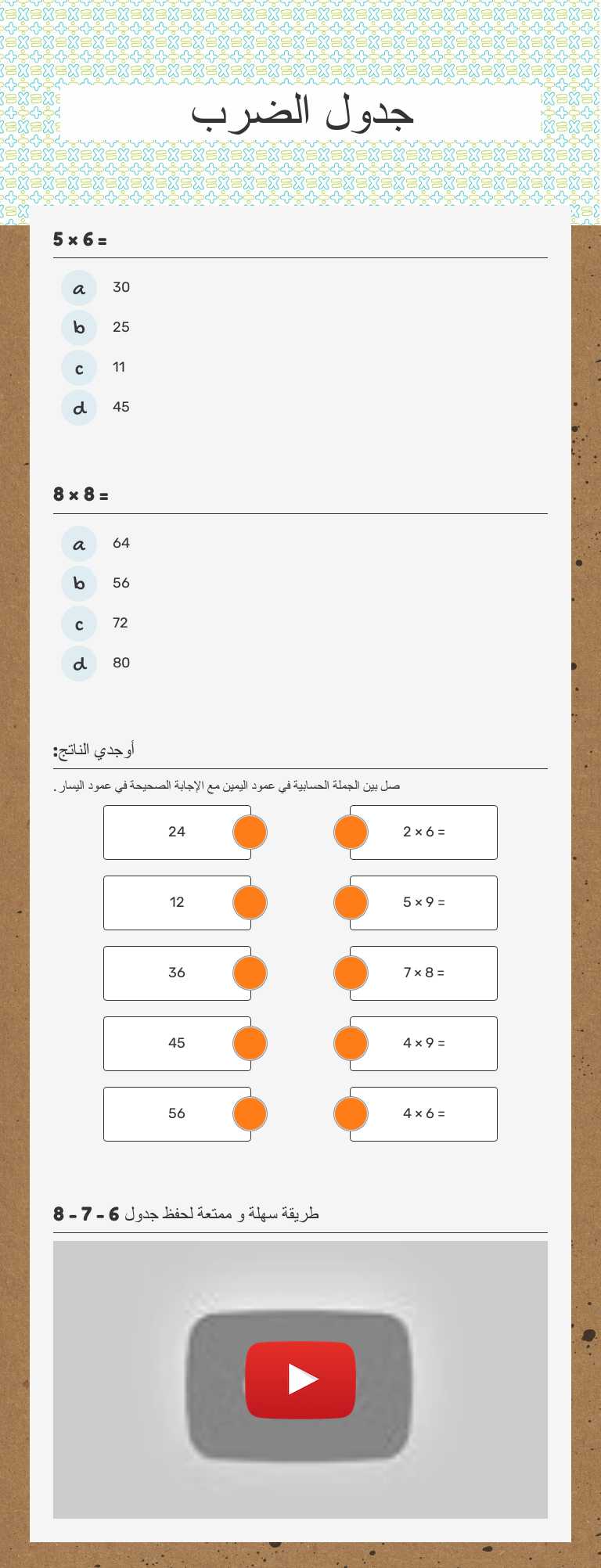Click the orange dot beside 7 × 8 =
This screenshot has width=601, height=1568.
[x=351, y=973]
